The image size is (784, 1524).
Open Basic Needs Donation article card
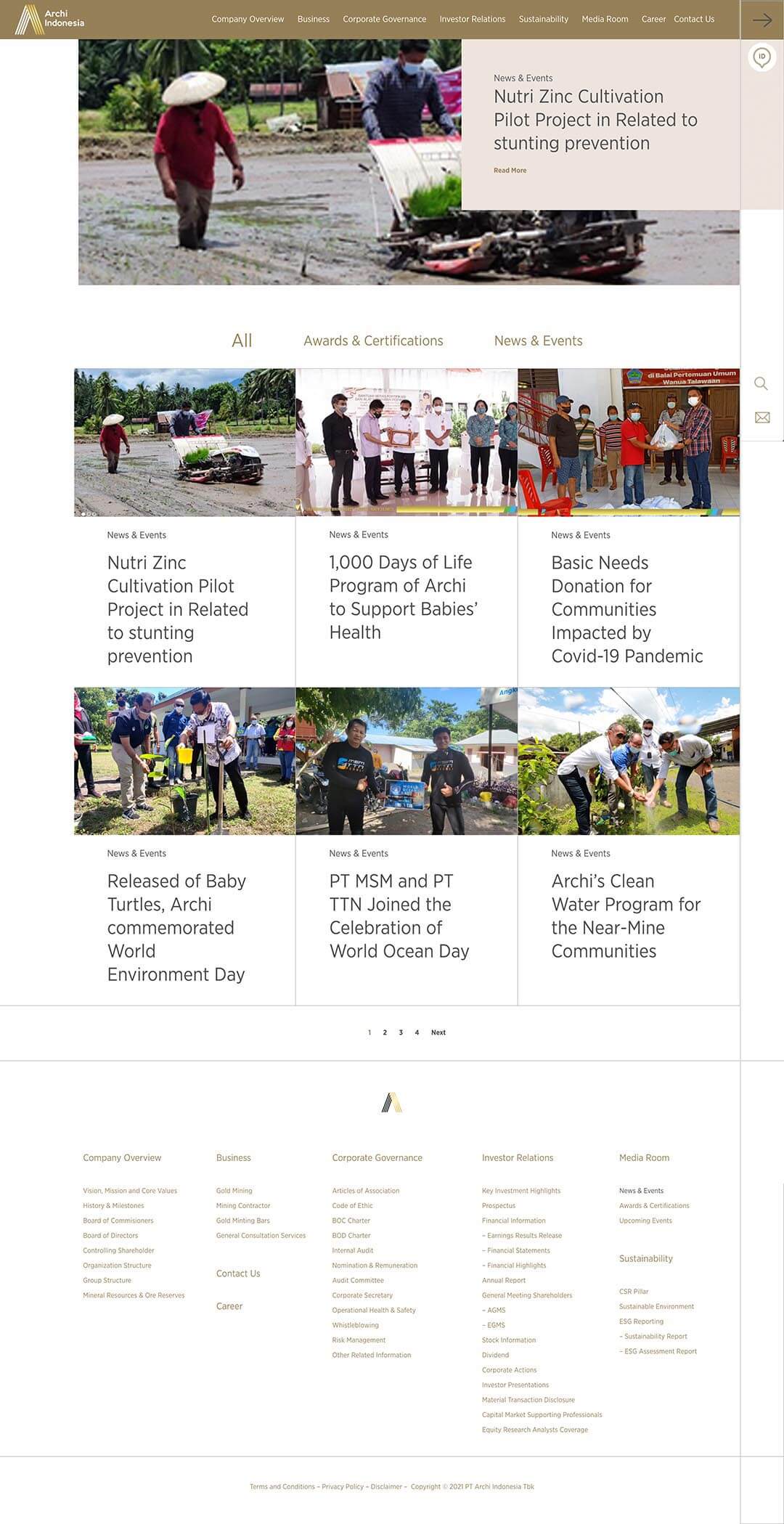click(x=626, y=609)
